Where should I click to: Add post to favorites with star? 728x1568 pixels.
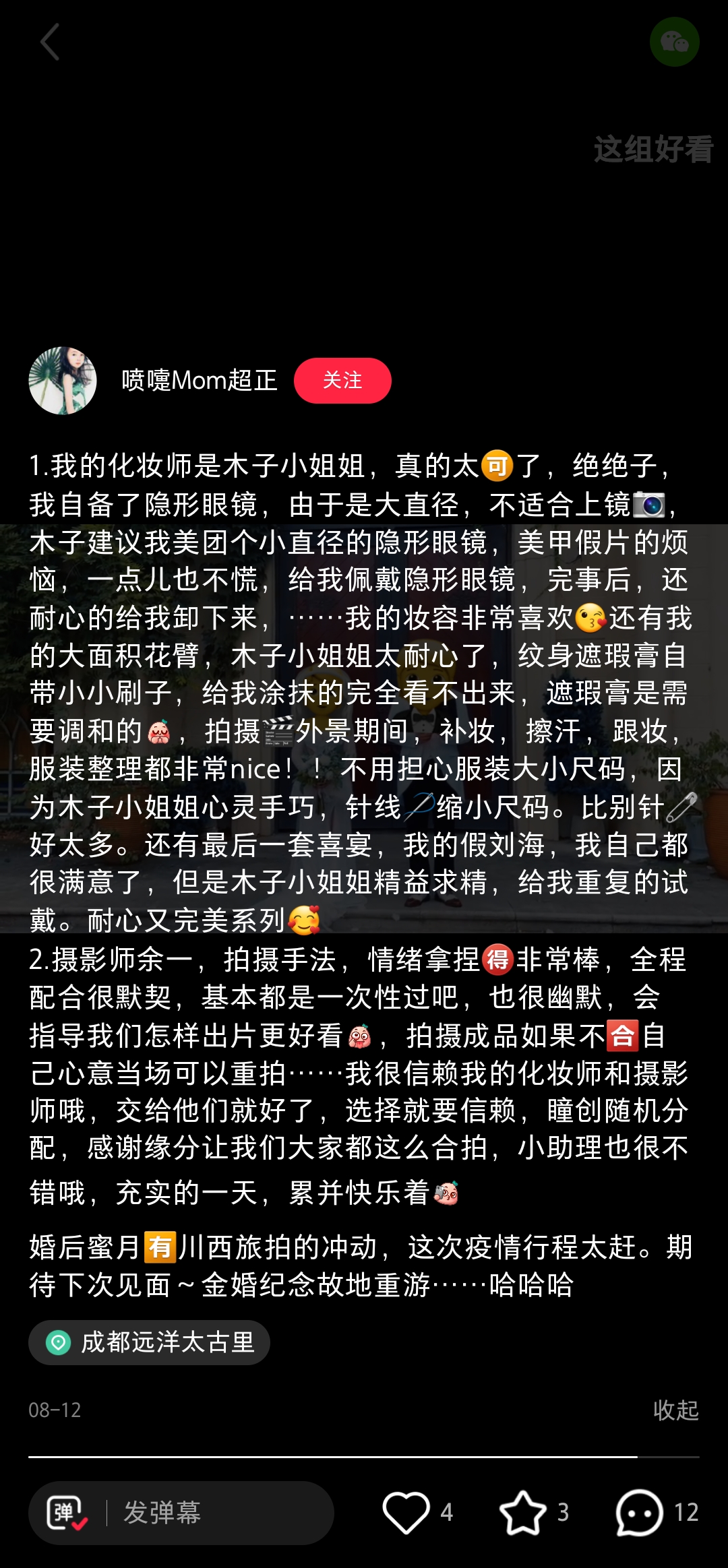523,1513
